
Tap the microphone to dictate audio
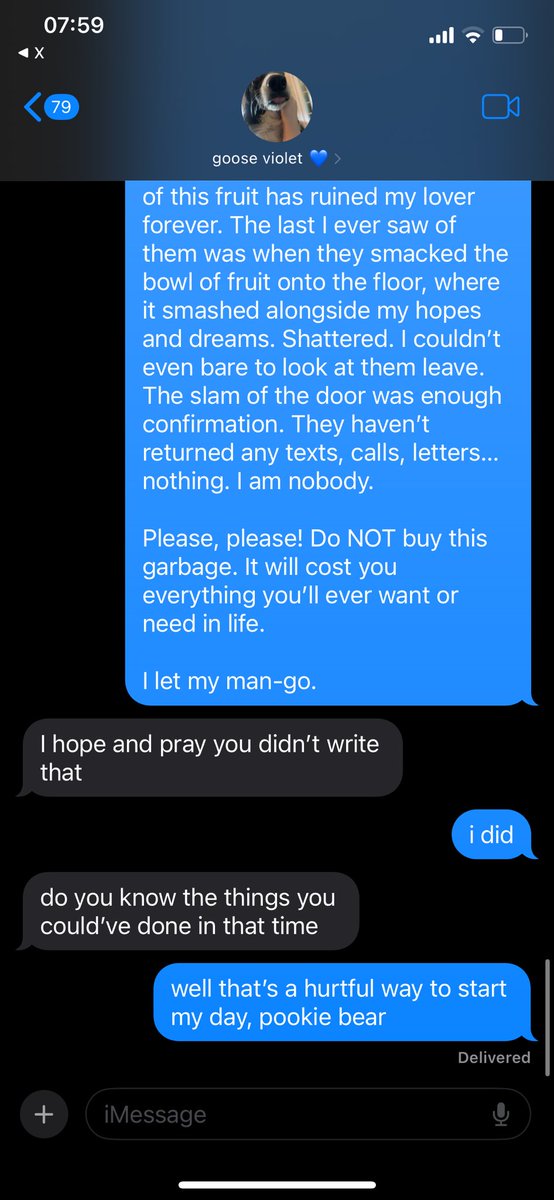[502, 1114]
